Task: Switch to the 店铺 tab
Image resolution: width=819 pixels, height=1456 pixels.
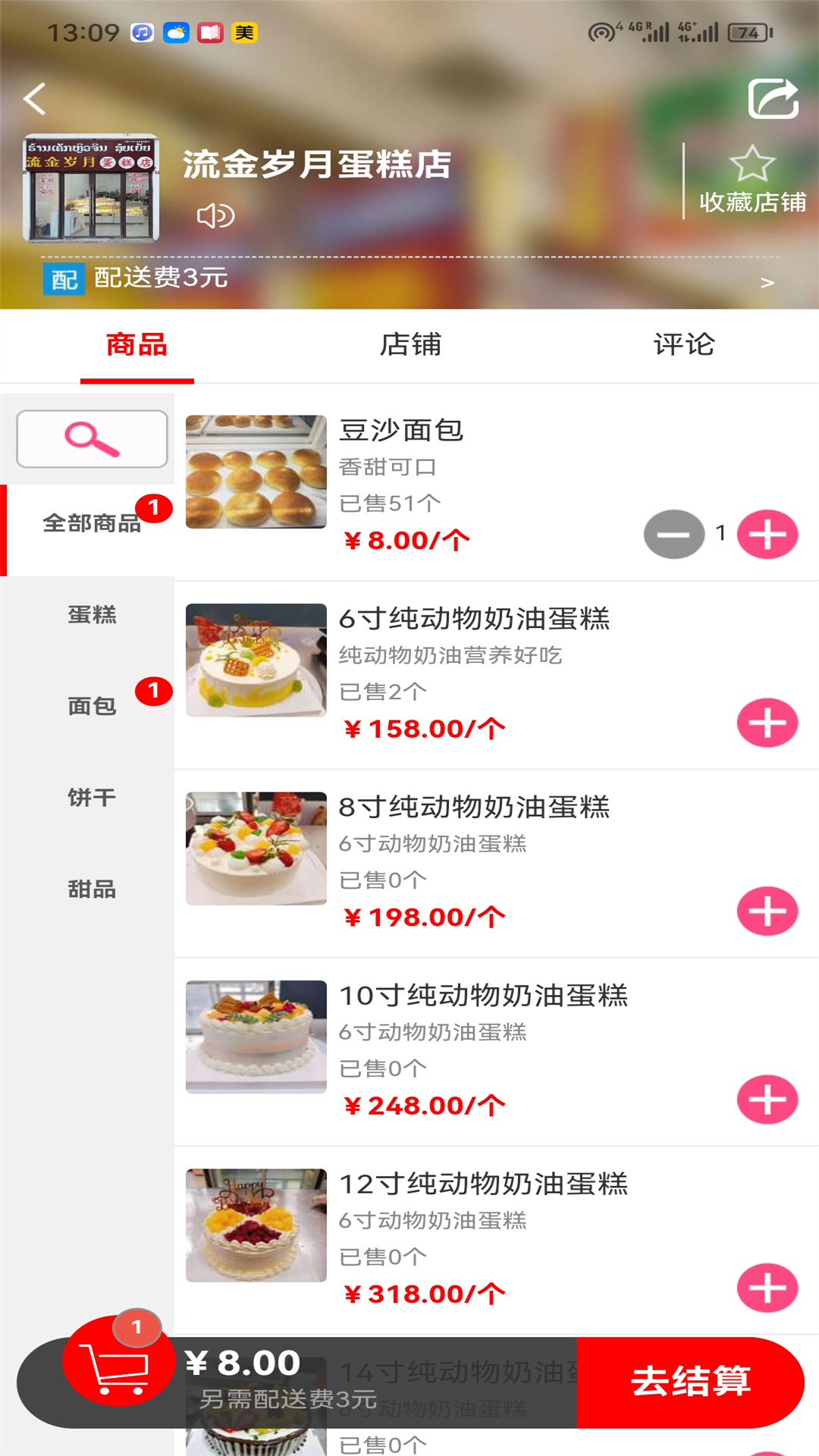Action: point(410,345)
